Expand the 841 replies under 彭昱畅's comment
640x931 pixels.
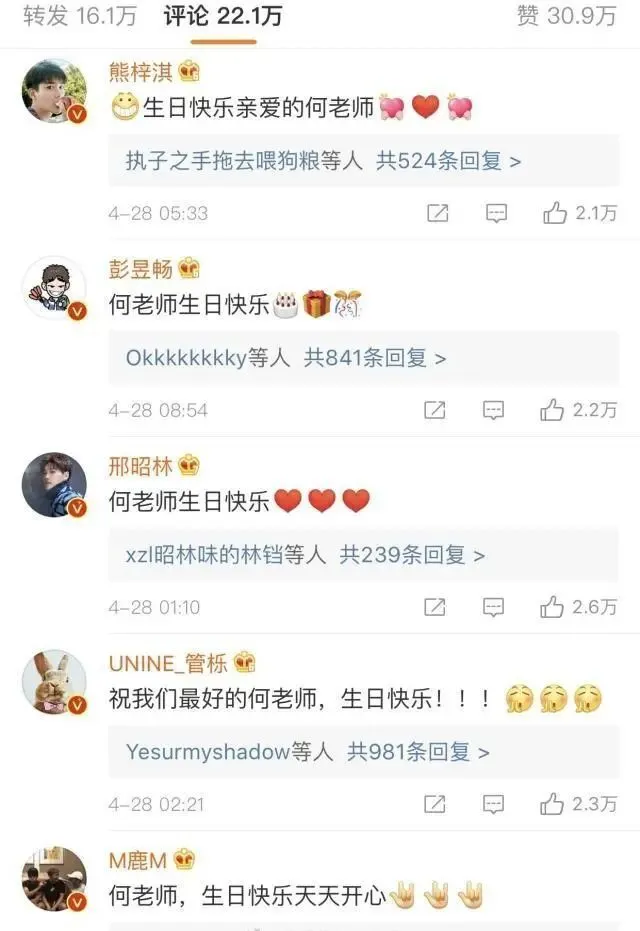click(x=286, y=358)
